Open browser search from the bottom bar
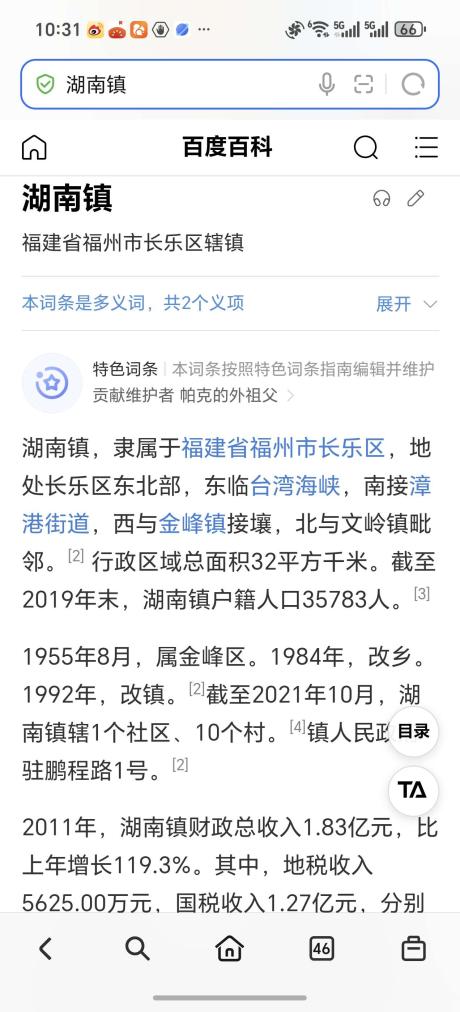 [x=137, y=949]
